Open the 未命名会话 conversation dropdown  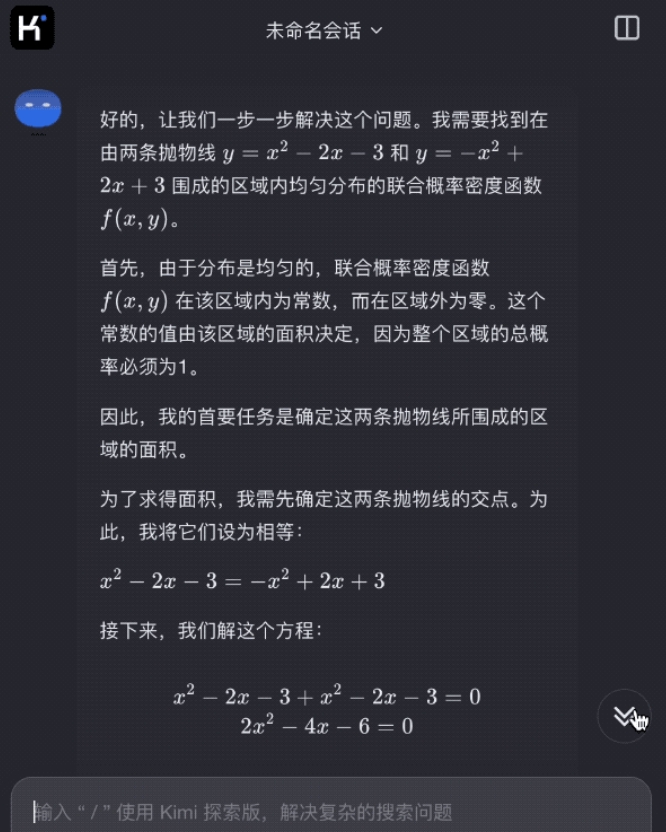(x=324, y=30)
